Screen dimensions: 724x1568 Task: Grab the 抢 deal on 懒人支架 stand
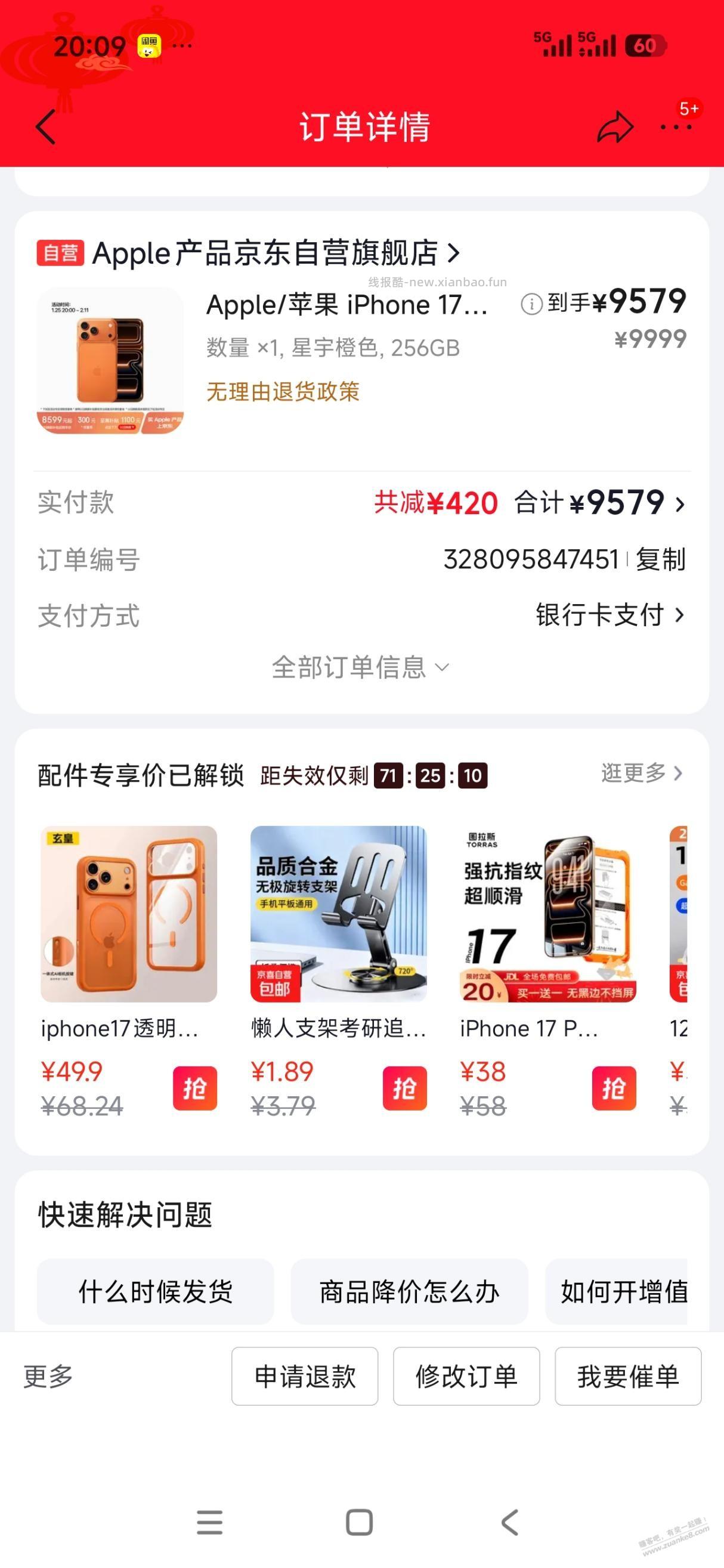tap(406, 1088)
